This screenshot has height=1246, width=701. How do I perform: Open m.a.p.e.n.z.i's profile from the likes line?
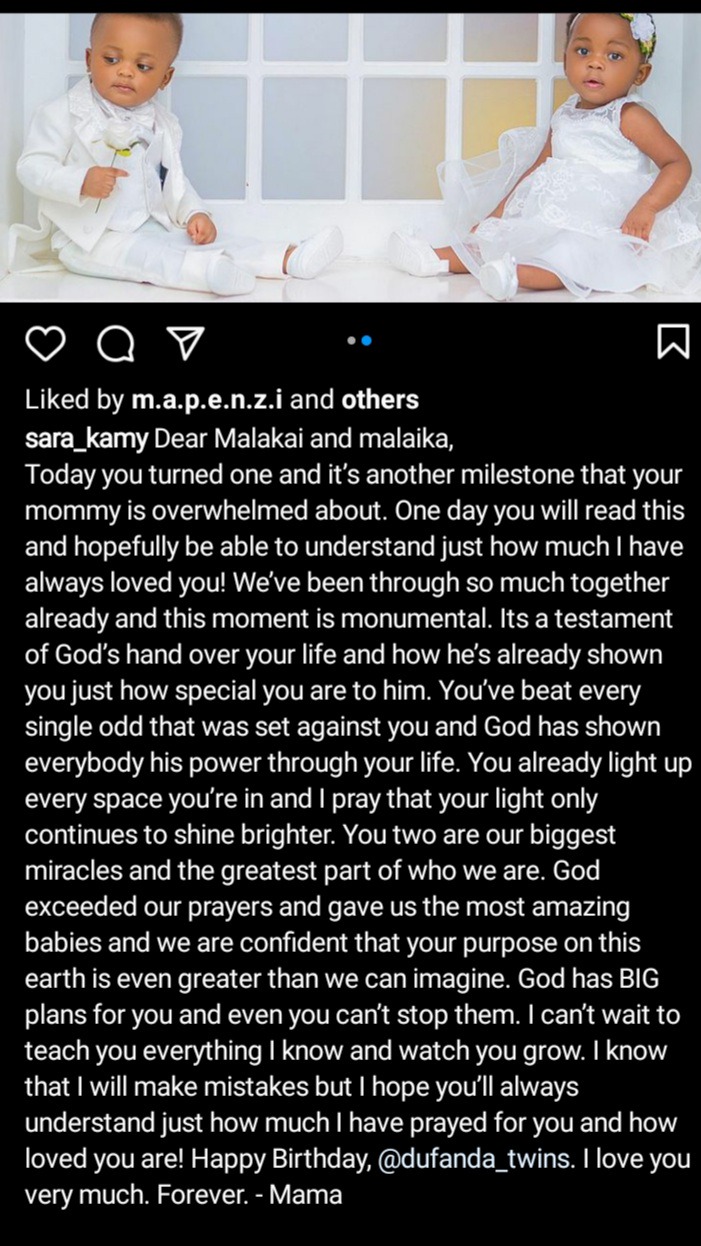pos(207,401)
